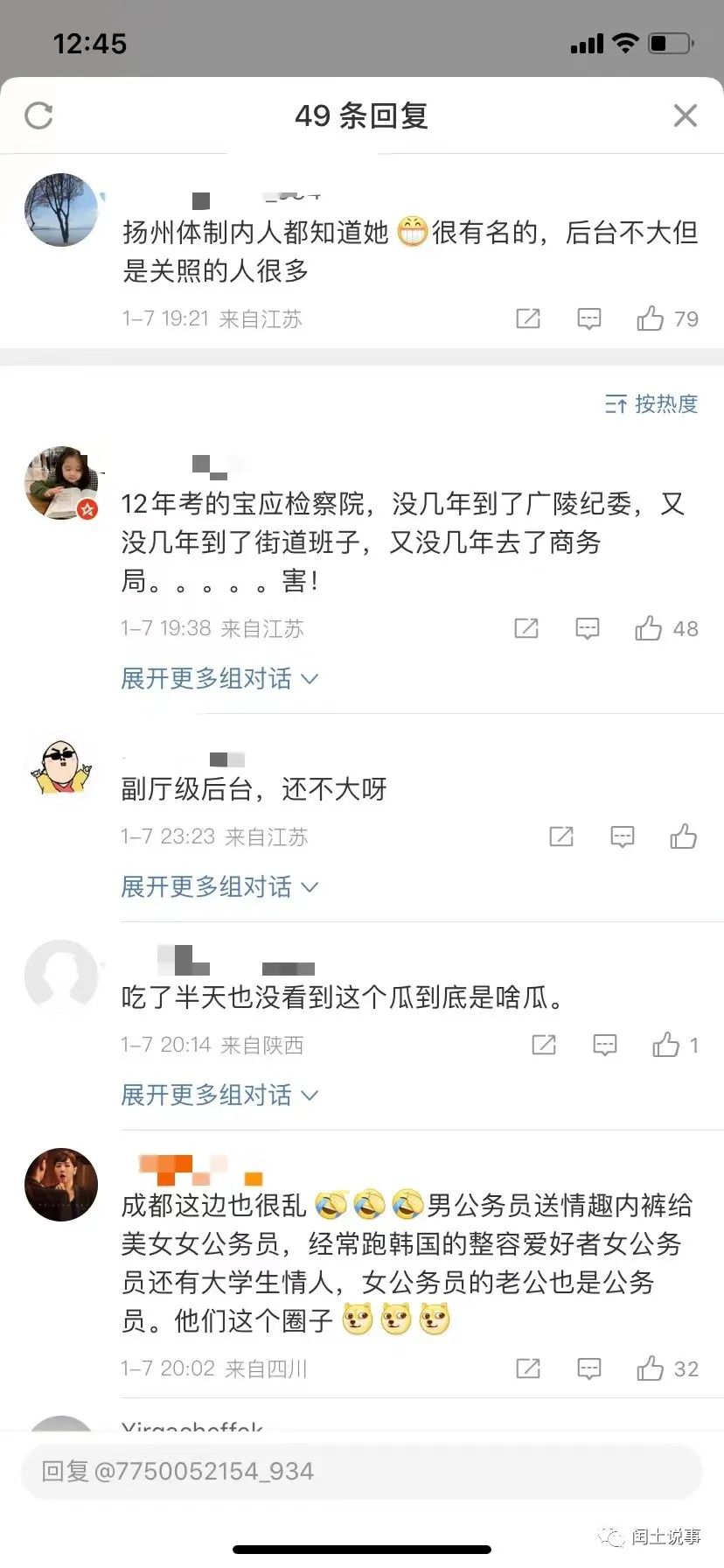Screen dimensions: 724x1568
Task: Reply to the 1-7 20:02 comment from 四川
Action: coord(589,1368)
